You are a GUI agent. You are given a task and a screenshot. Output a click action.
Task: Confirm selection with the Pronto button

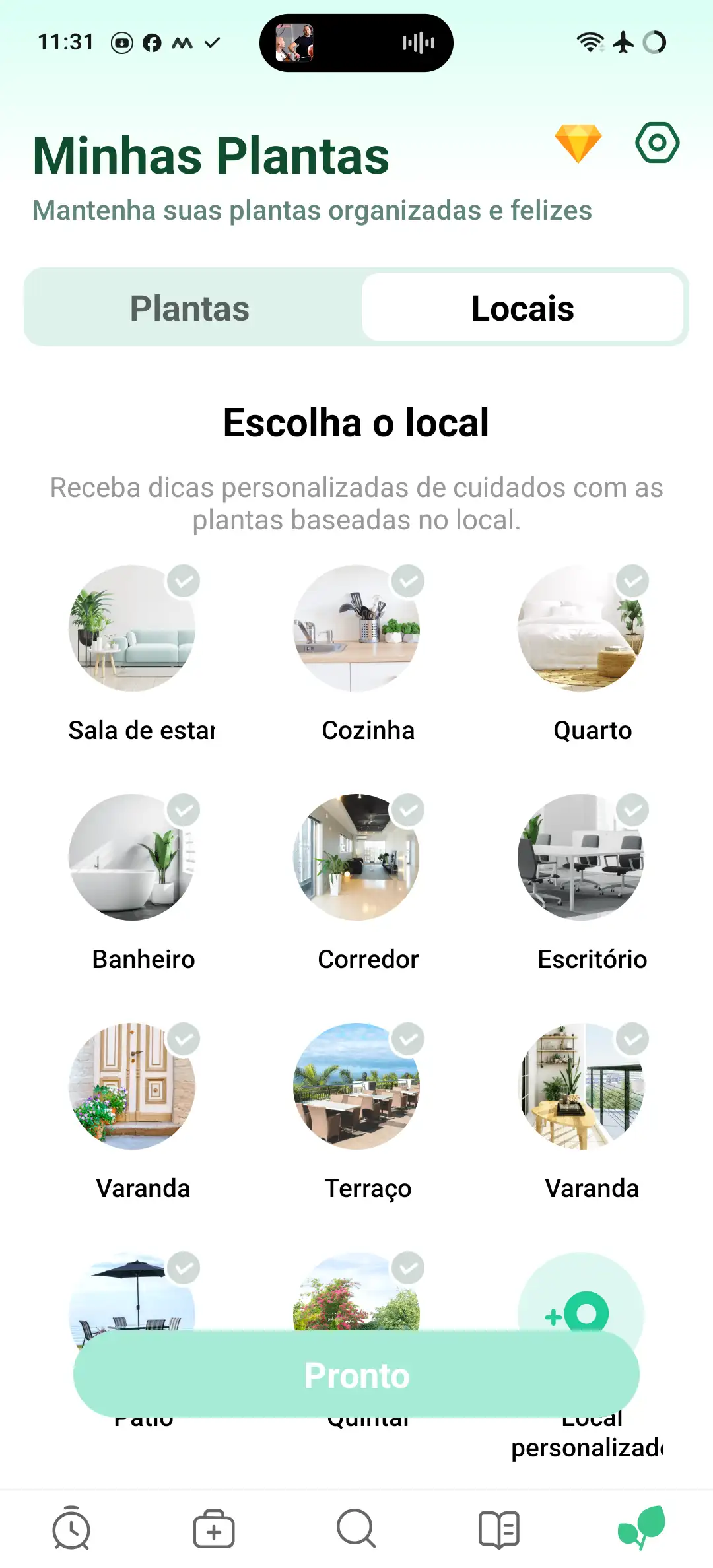pos(356,1375)
